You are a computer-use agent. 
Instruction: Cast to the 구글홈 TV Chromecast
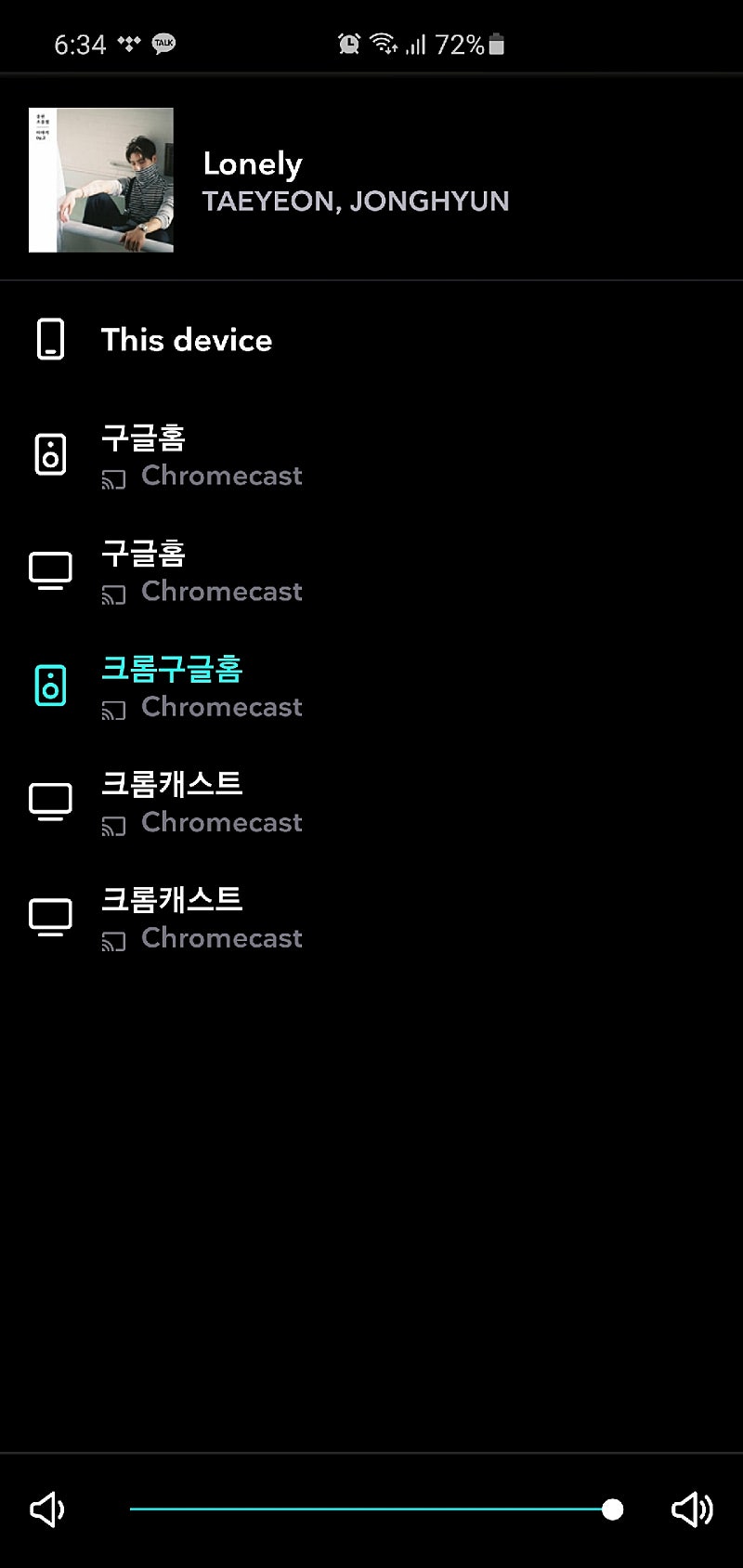point(201,570)
